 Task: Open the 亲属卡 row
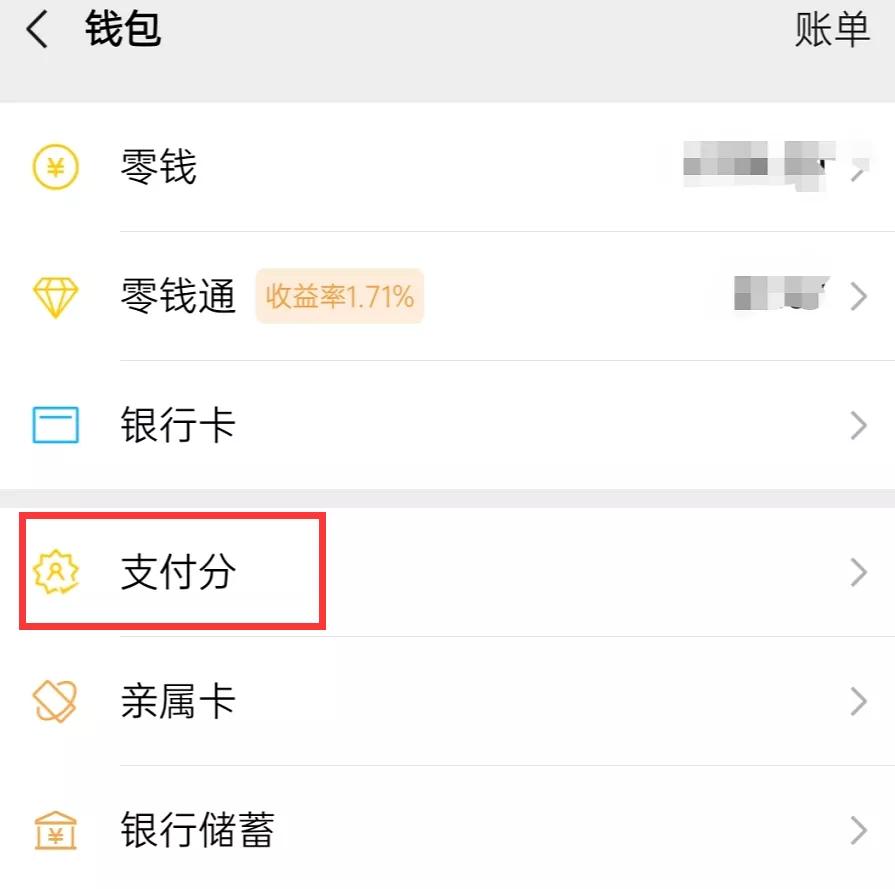point(447,702)
